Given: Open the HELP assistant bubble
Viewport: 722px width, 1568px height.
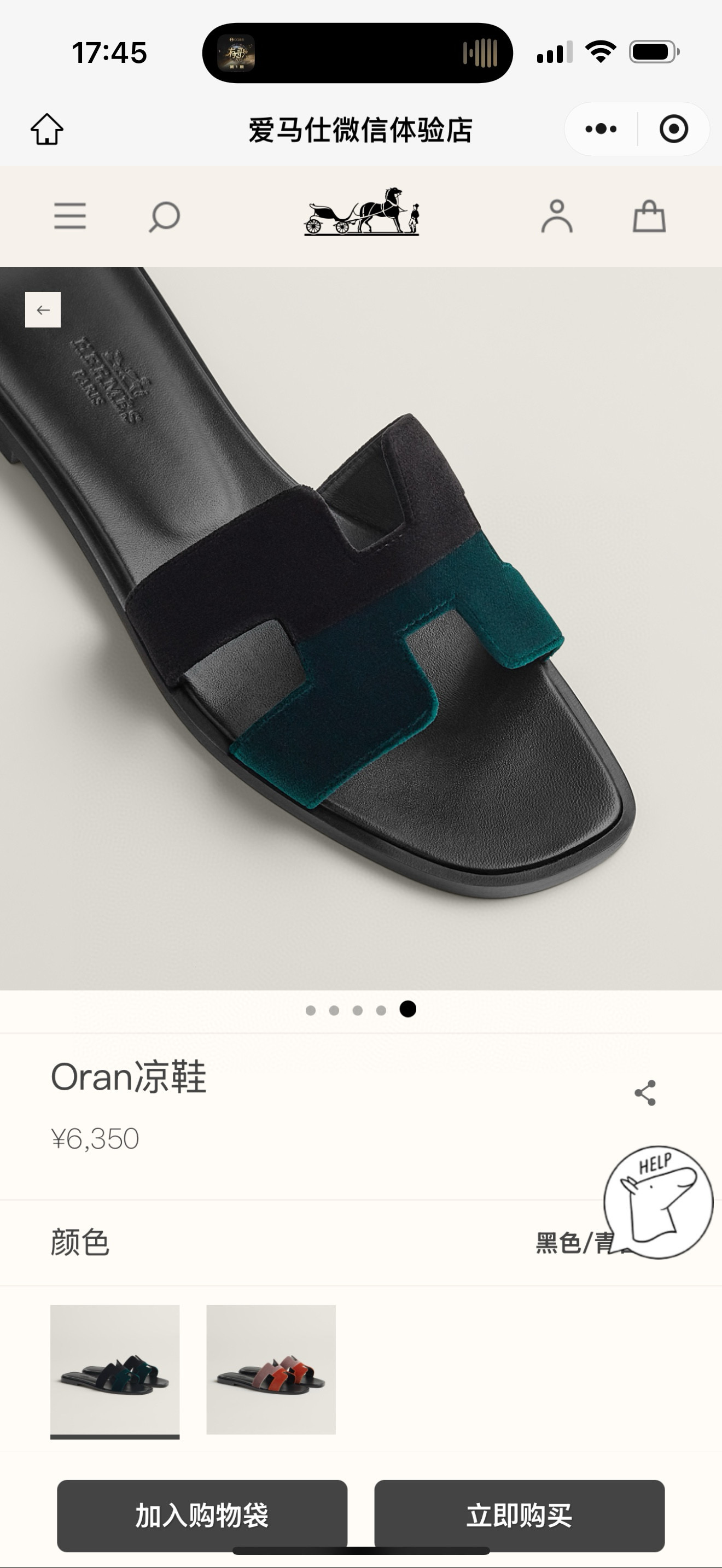Looking at the screenshot, I should point(657,1202).
